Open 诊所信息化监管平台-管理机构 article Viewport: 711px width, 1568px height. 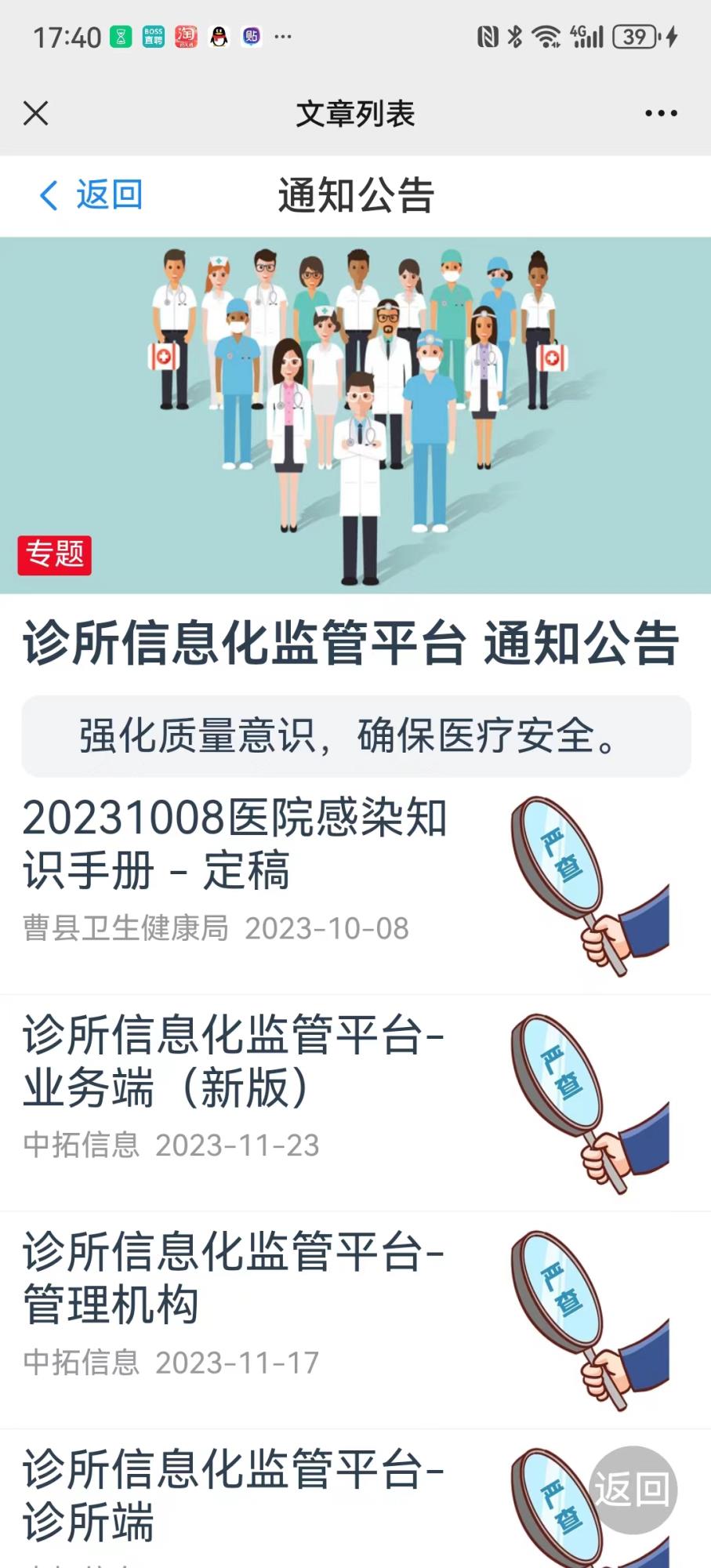coord(234,1279)
